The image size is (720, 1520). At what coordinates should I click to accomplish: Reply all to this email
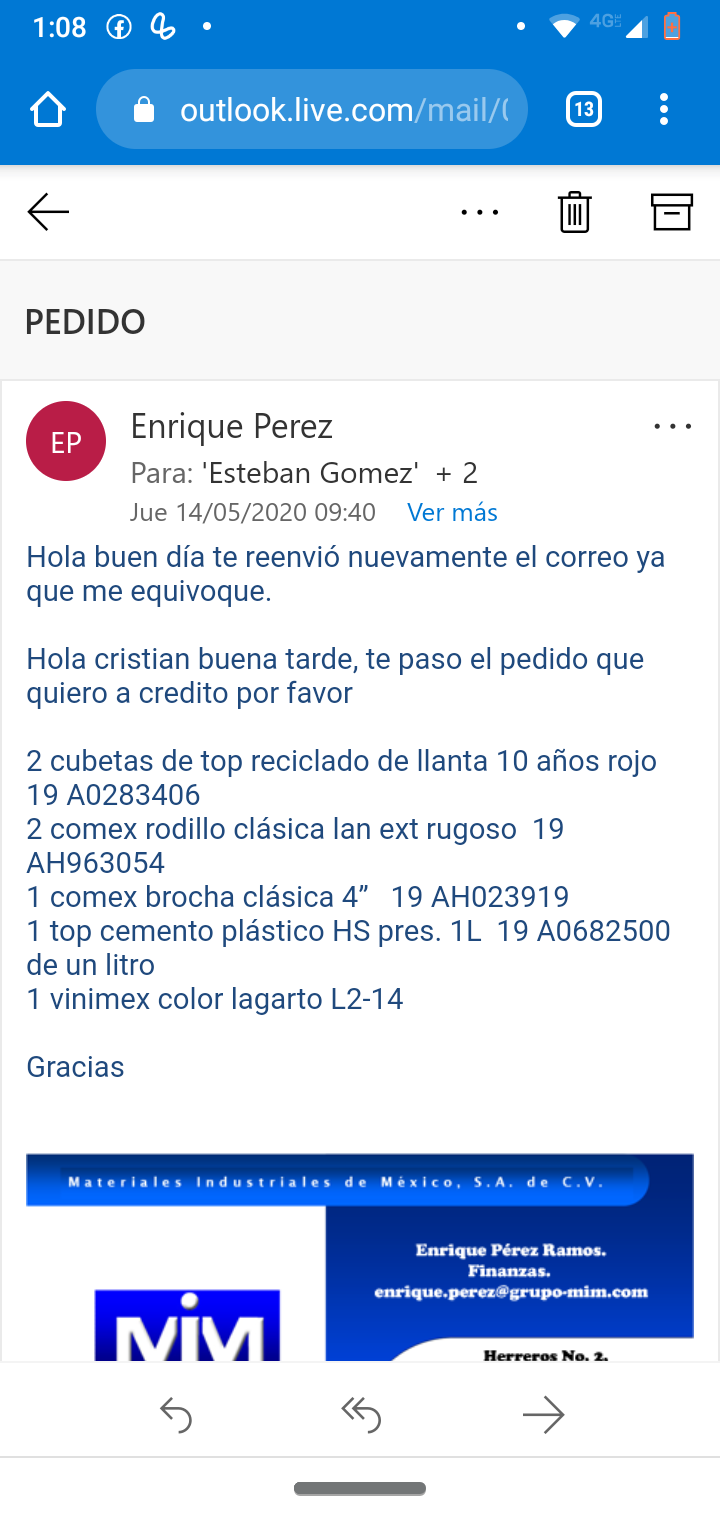tap(360, 1414)
